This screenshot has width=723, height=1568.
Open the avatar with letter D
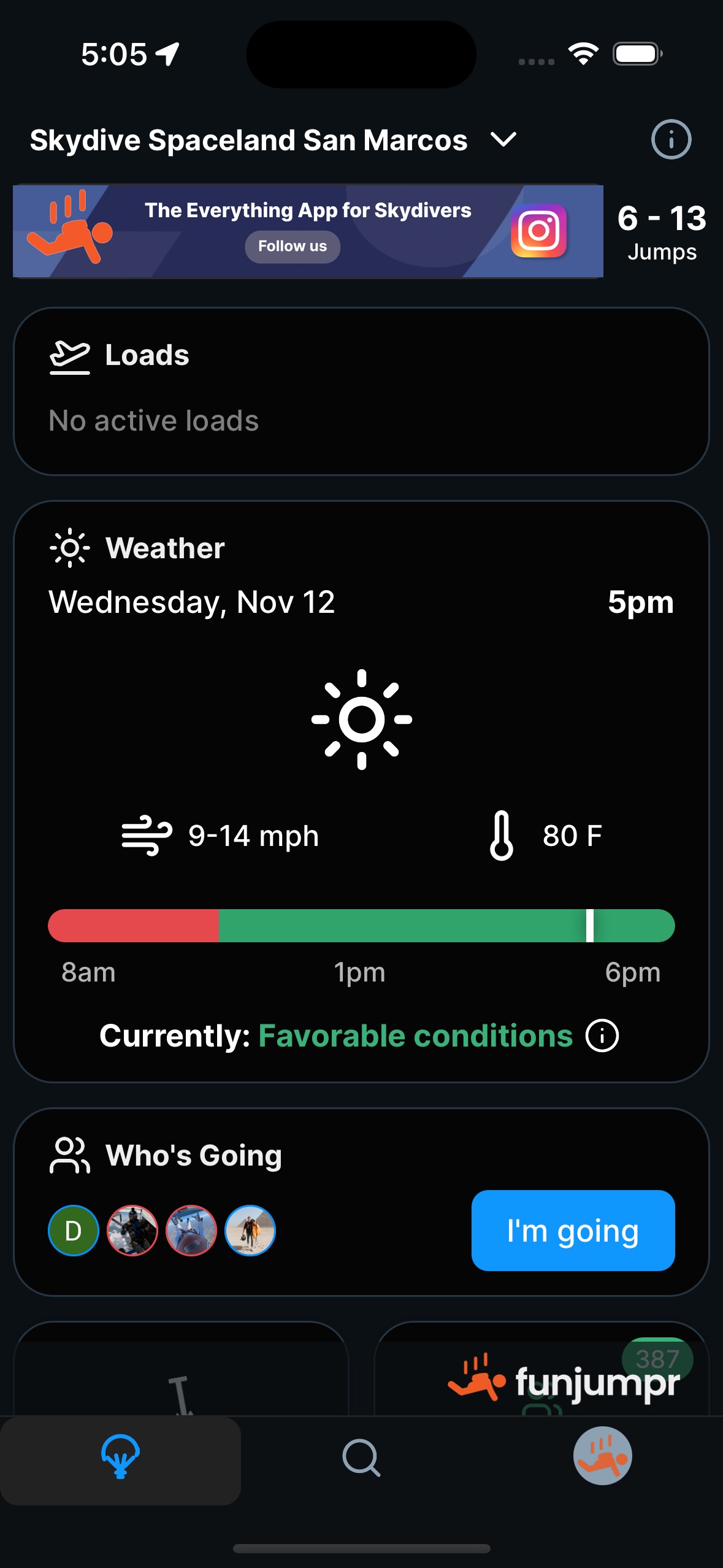[x=73, y=1231]
